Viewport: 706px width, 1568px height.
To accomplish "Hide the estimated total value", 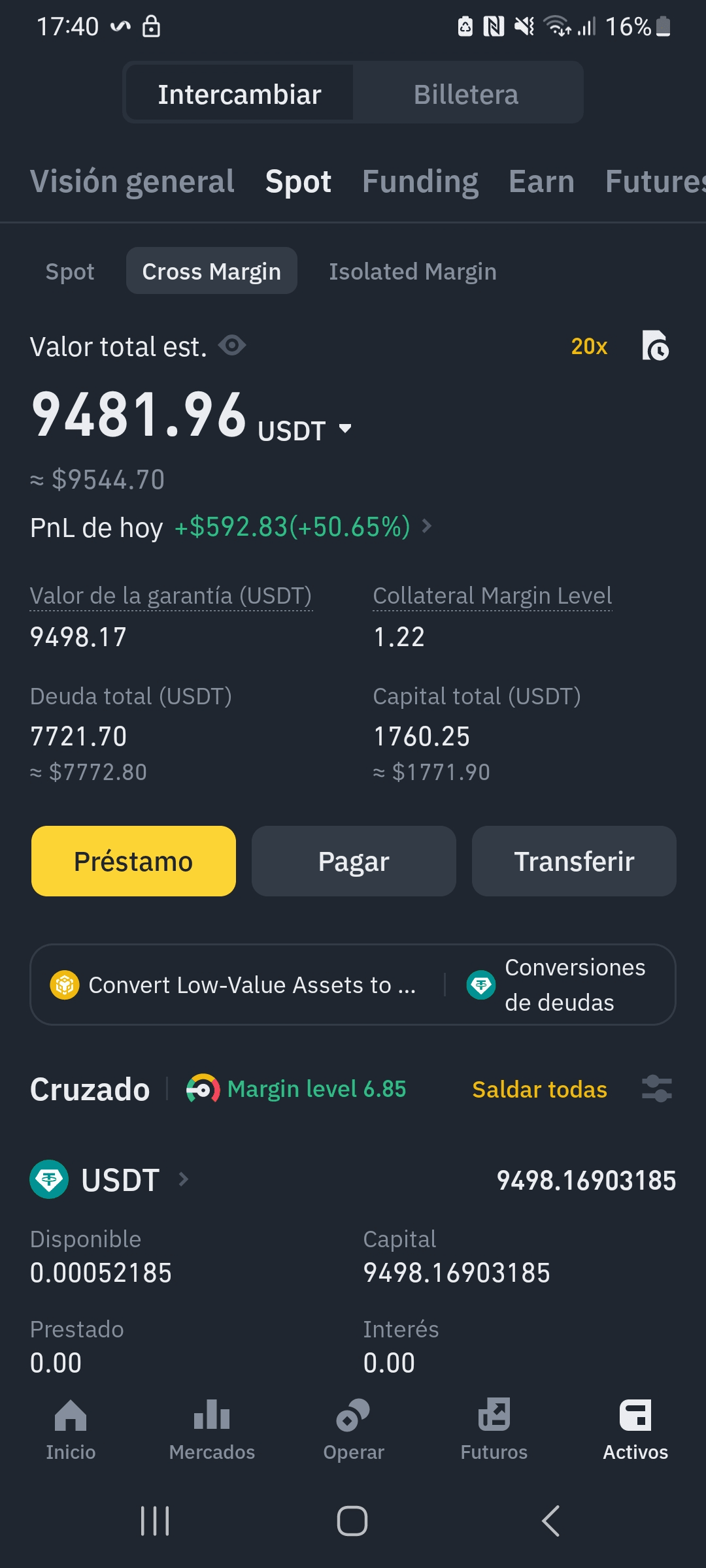I will click(x=232, y=345).
